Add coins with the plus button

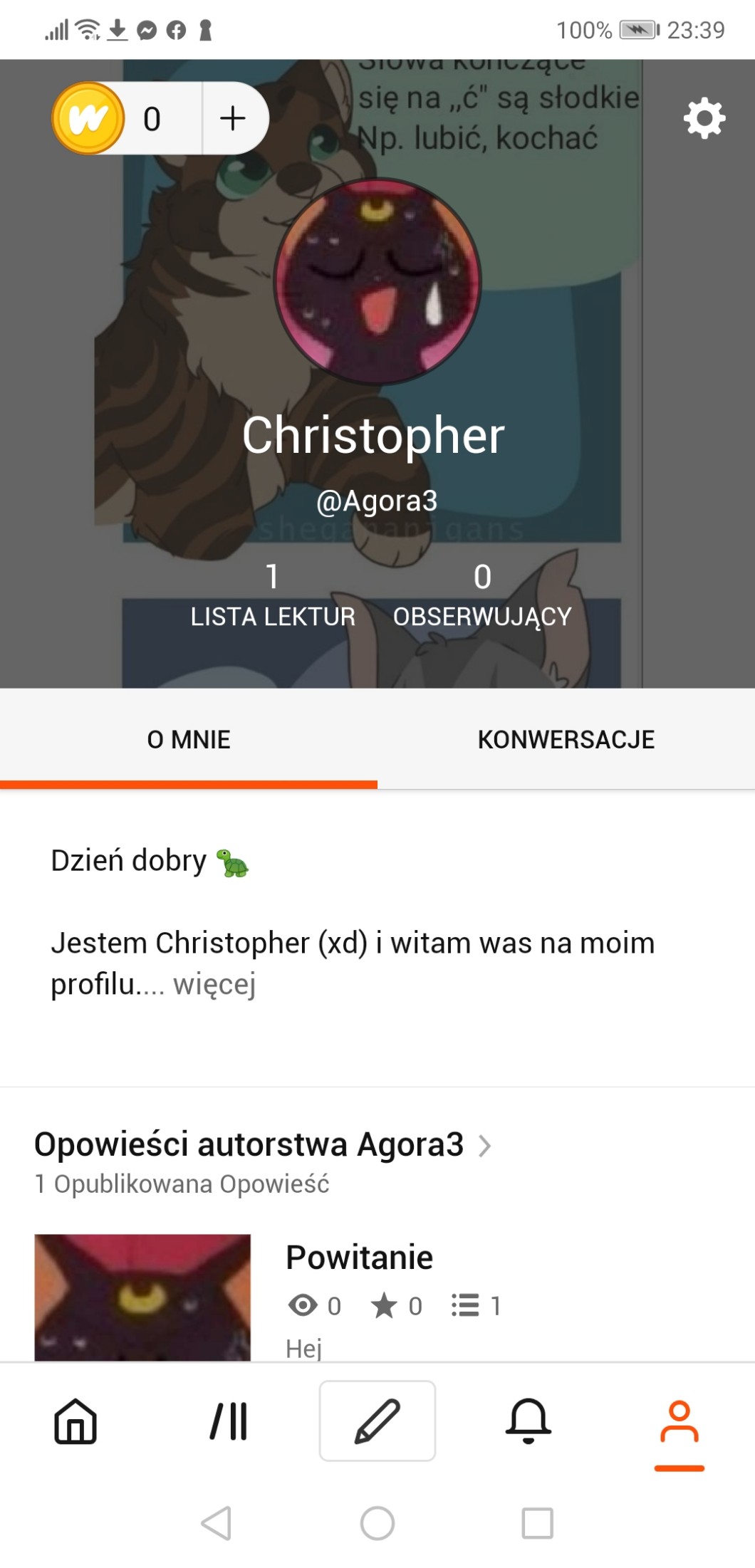click(x=233, y=118)
